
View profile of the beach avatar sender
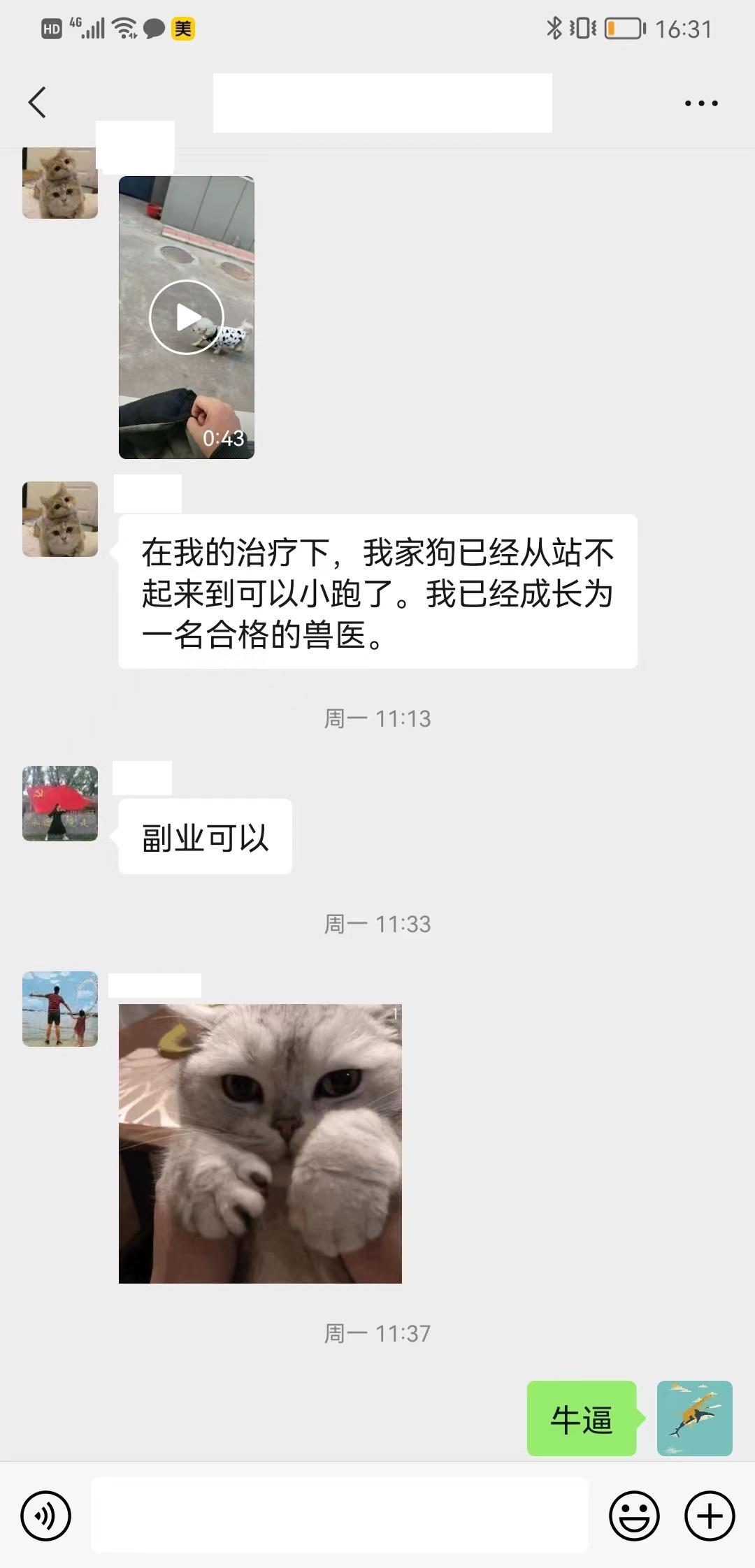pyautogui.click(x=60, y=1009)
